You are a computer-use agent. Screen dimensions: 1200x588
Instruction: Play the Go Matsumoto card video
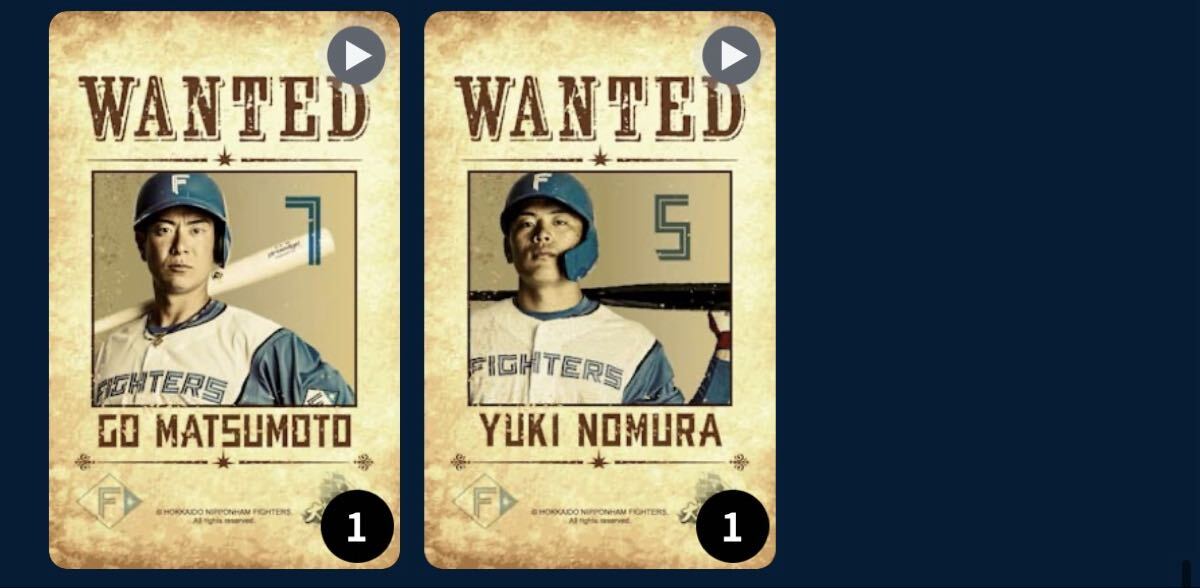[356, 56]
